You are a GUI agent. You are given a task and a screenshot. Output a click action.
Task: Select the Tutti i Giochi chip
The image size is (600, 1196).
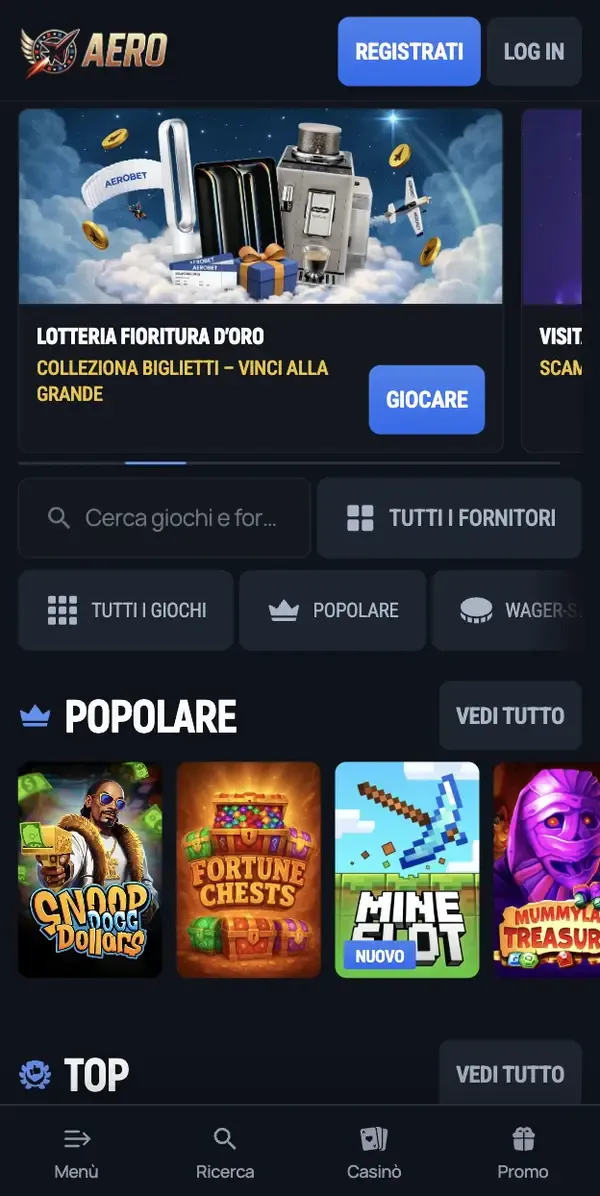coord(126,610)
